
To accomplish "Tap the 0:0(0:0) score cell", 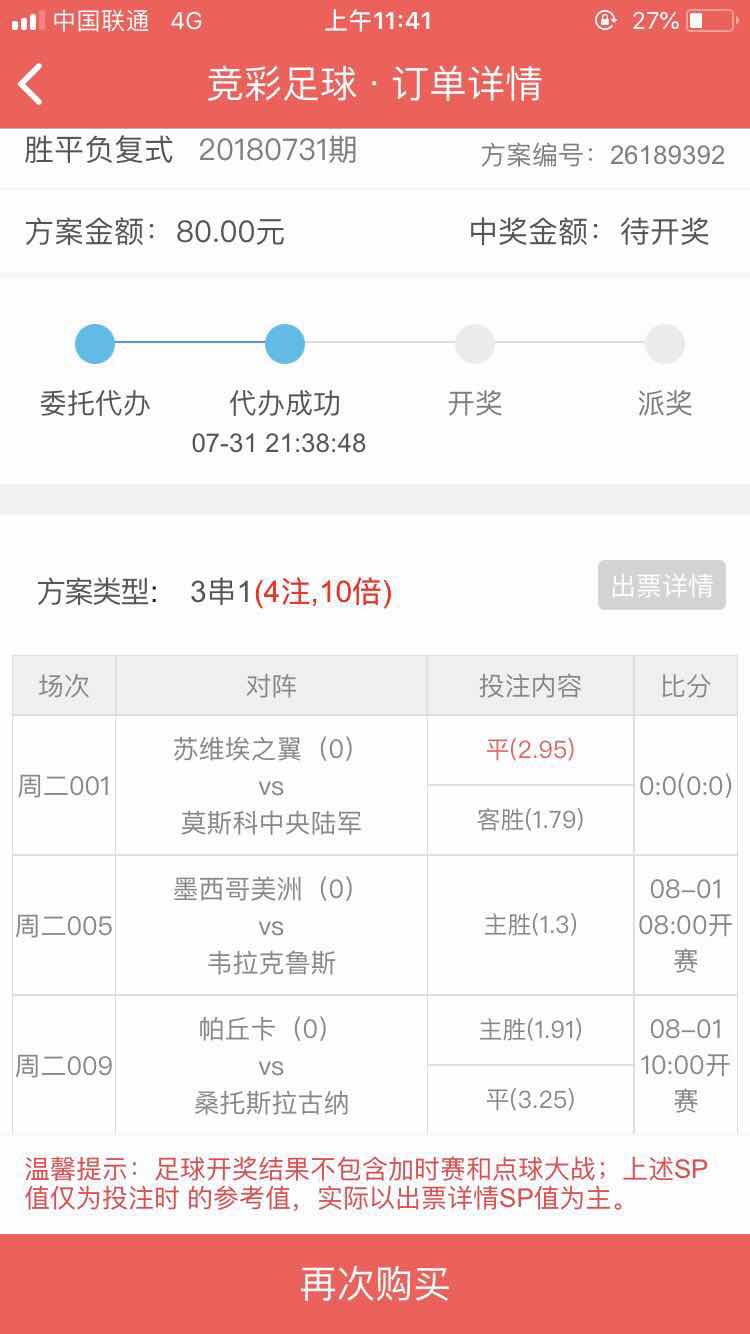I will [x=687, y=785].
